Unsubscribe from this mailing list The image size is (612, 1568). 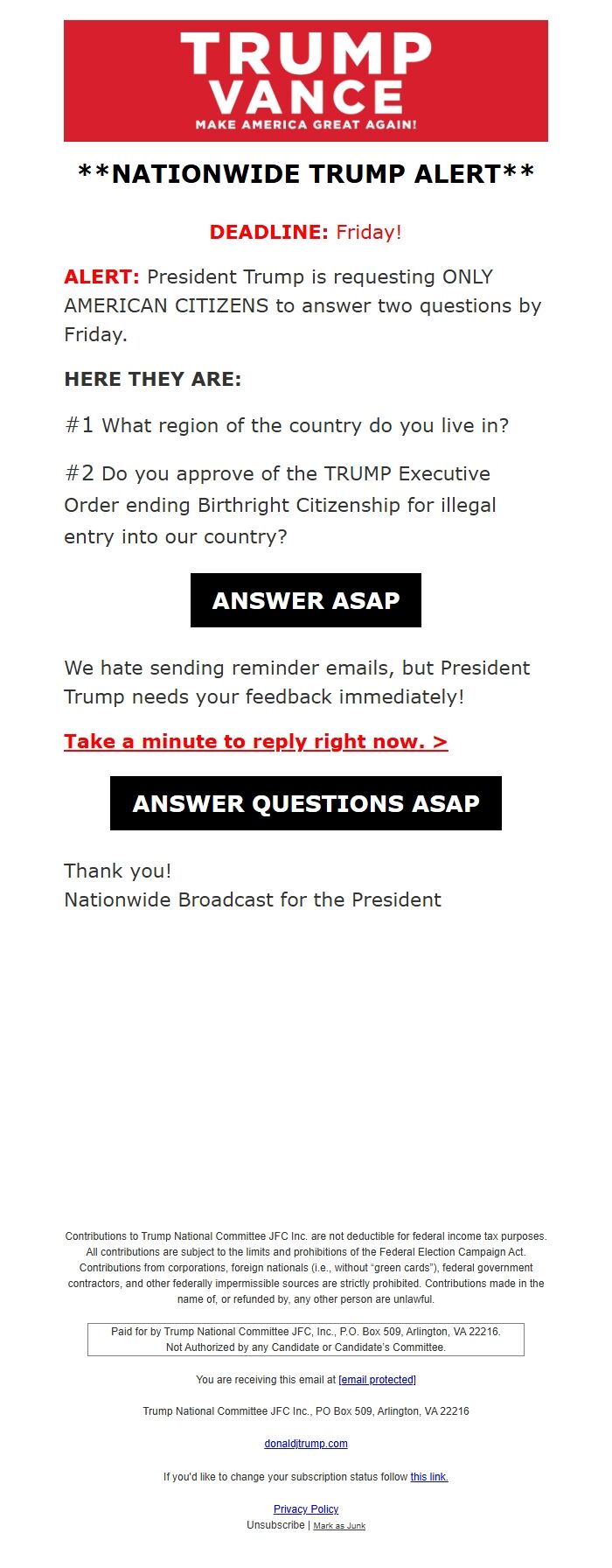click(275, 1525)
